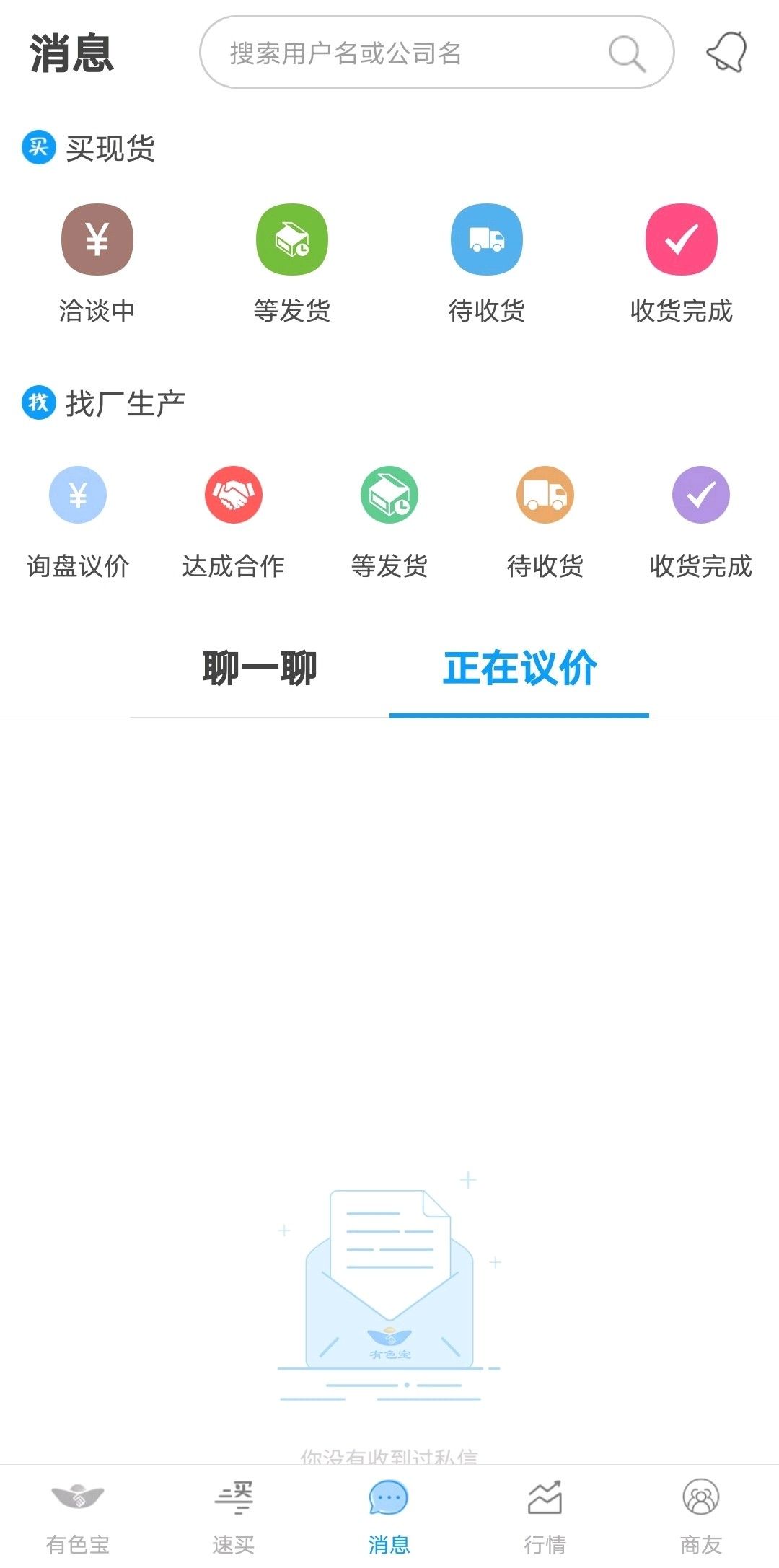
Task: Open the notifications bell
Action: coord(726,52)
